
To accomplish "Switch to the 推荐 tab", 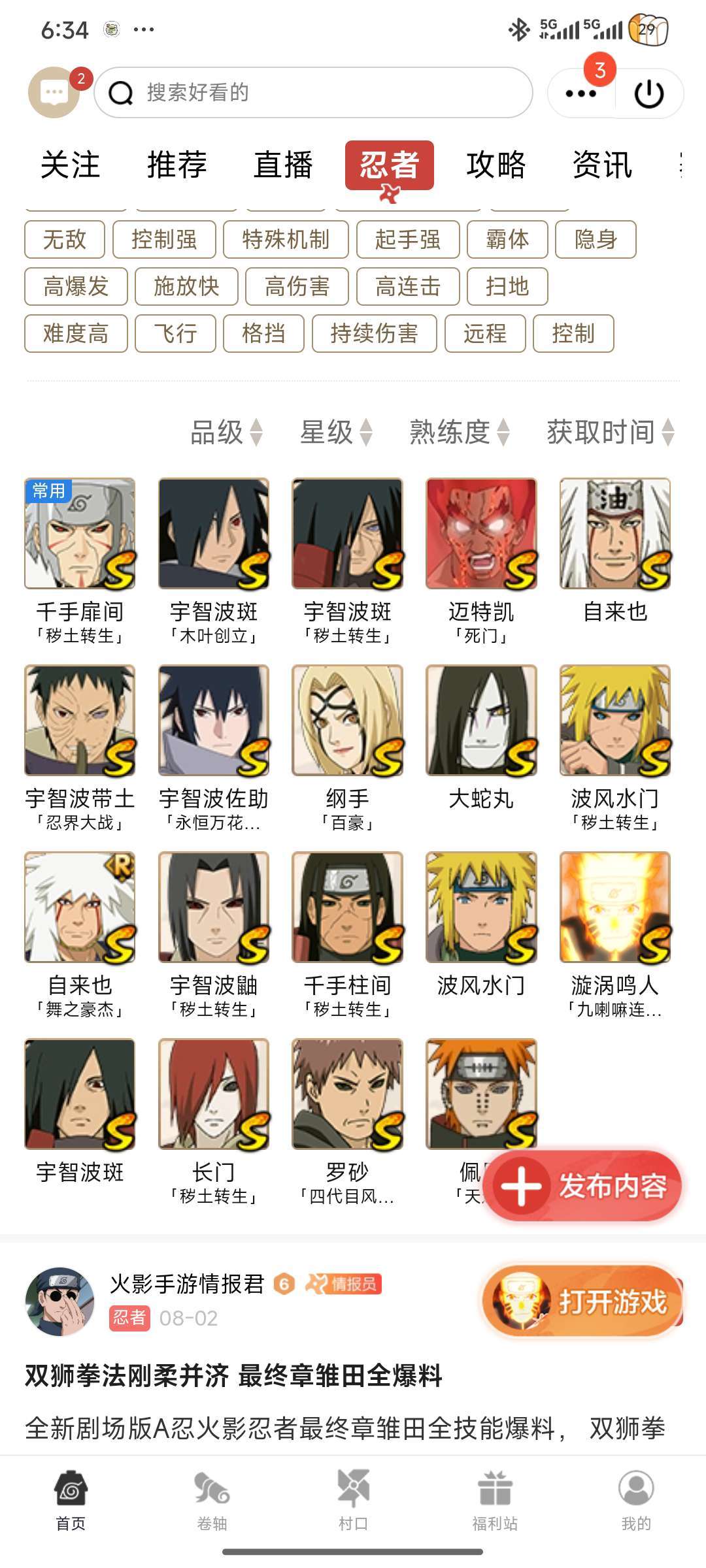I will point(176,165).
